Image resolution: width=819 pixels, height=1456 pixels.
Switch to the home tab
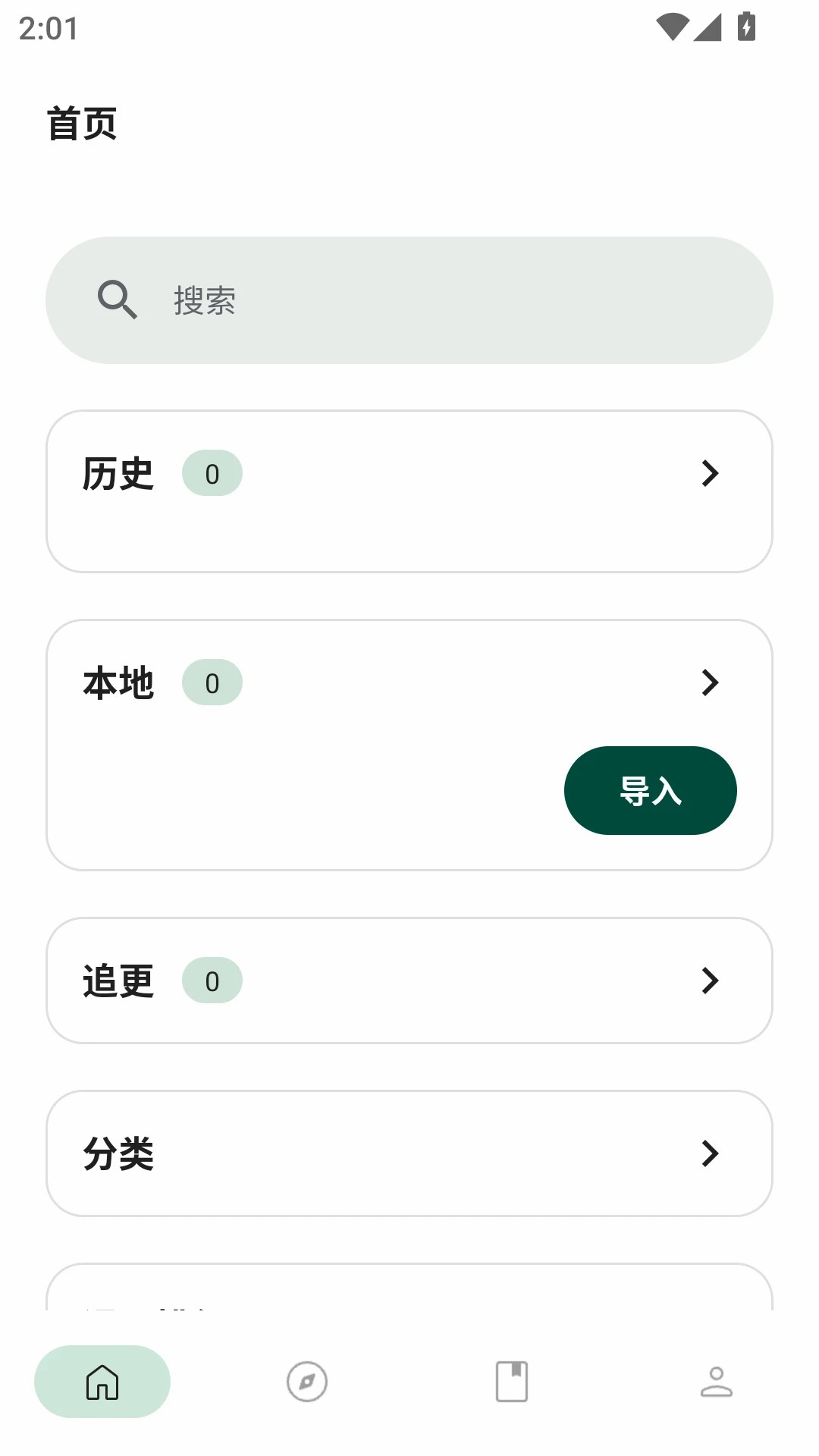tap(102, 1382)
